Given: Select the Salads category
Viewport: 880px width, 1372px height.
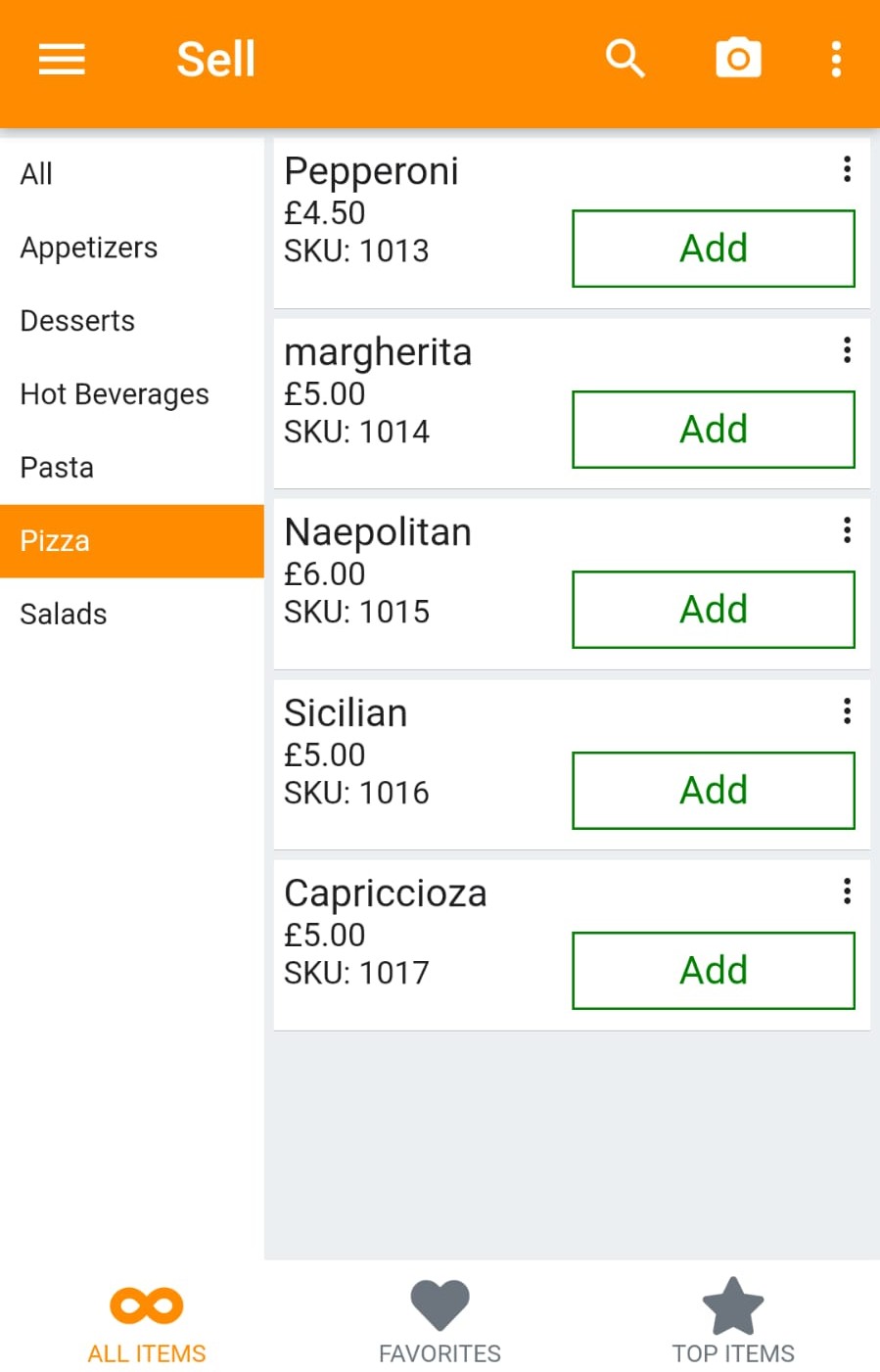Looking at the screenshot, I should coord(132,614).
